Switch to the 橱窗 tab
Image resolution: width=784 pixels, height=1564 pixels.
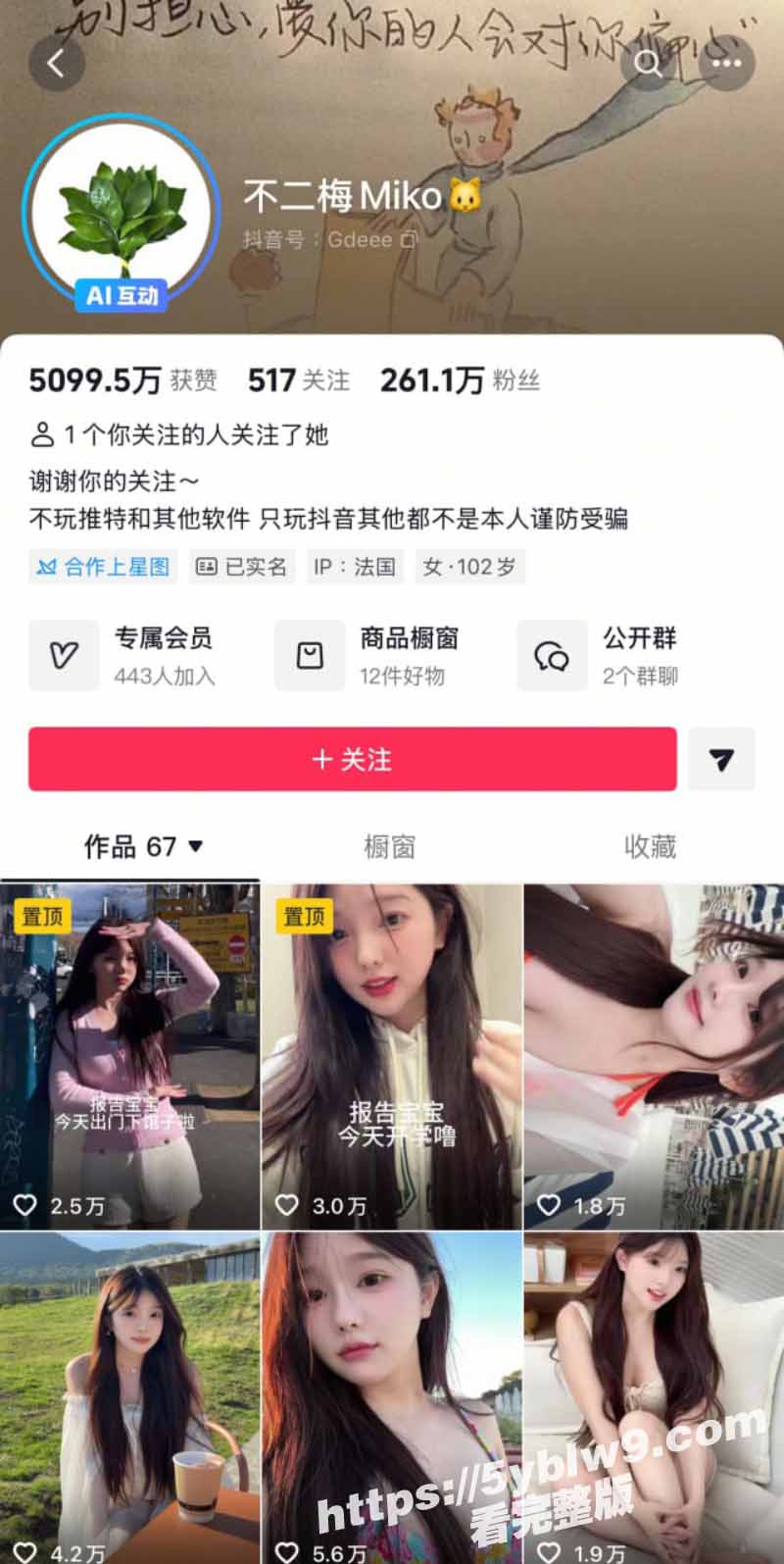tap(391, 847)
